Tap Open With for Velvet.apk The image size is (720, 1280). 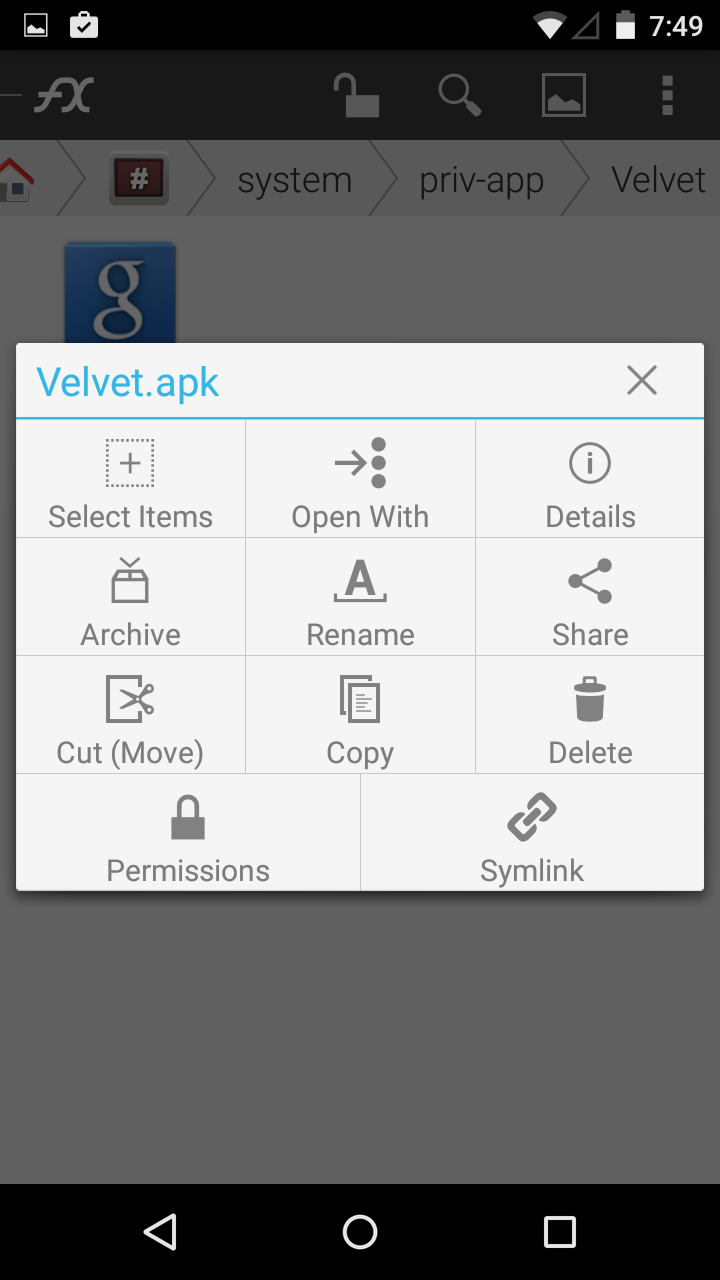tap(360, 480)
